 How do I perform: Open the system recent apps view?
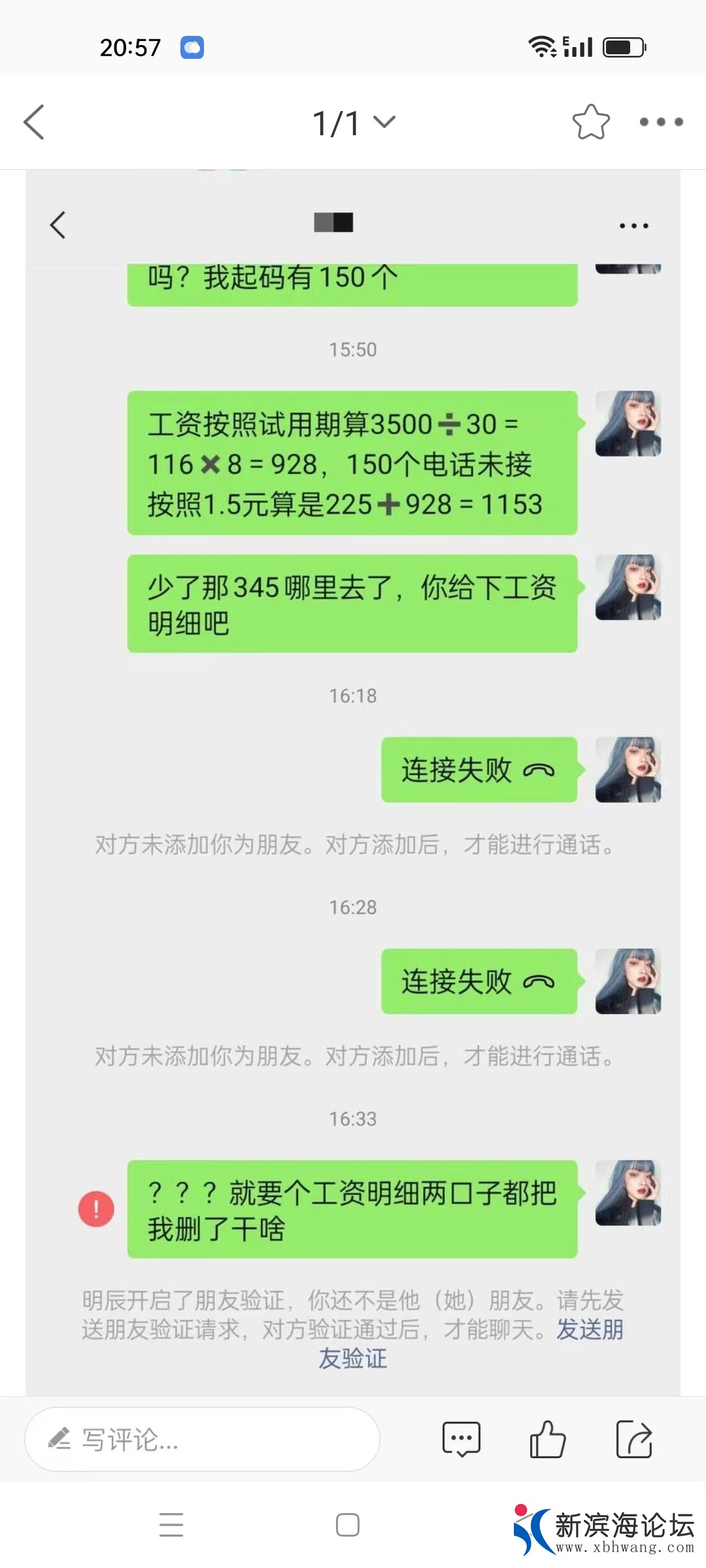(x=171, y=1526)
